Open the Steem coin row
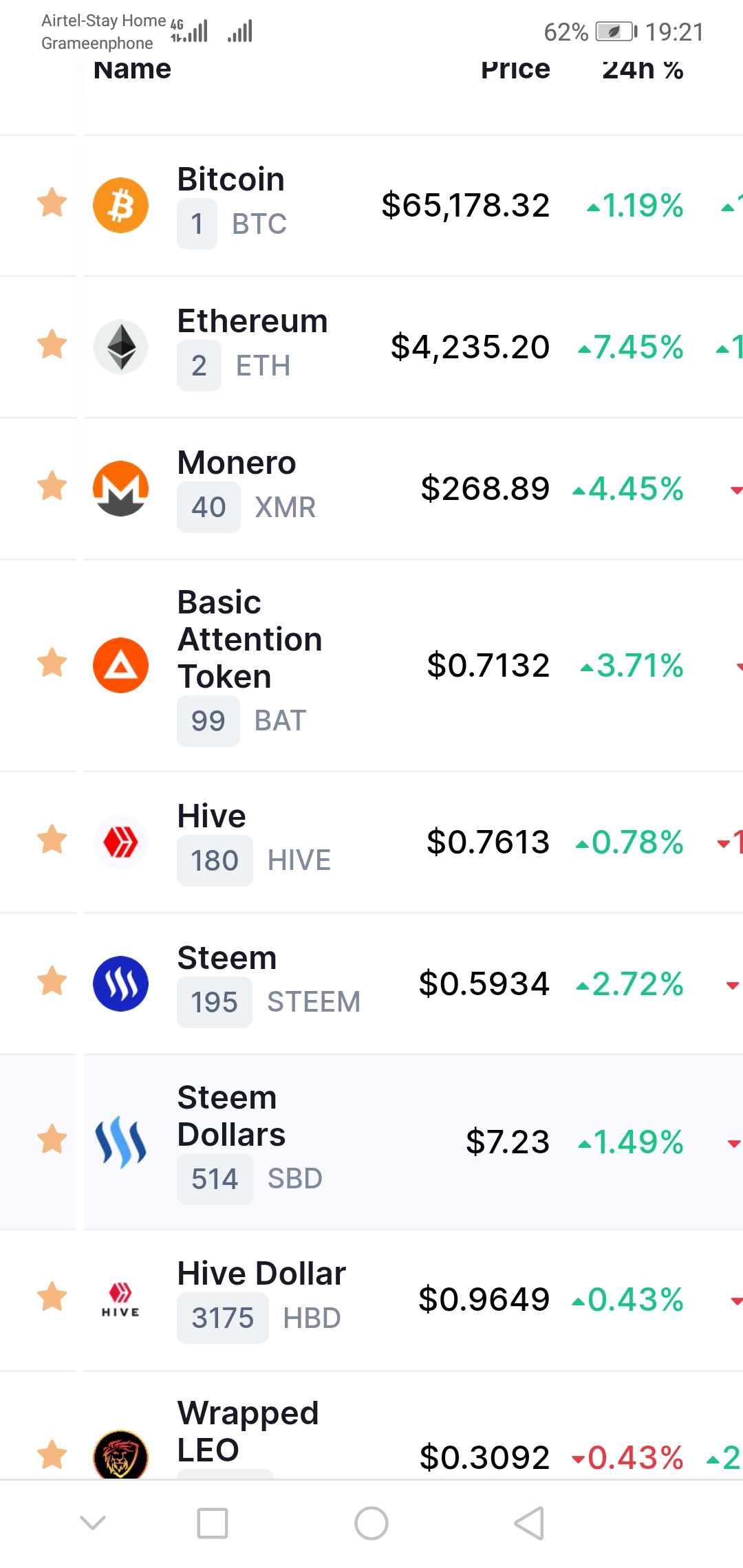The image size is (743, 1568). 413,984
